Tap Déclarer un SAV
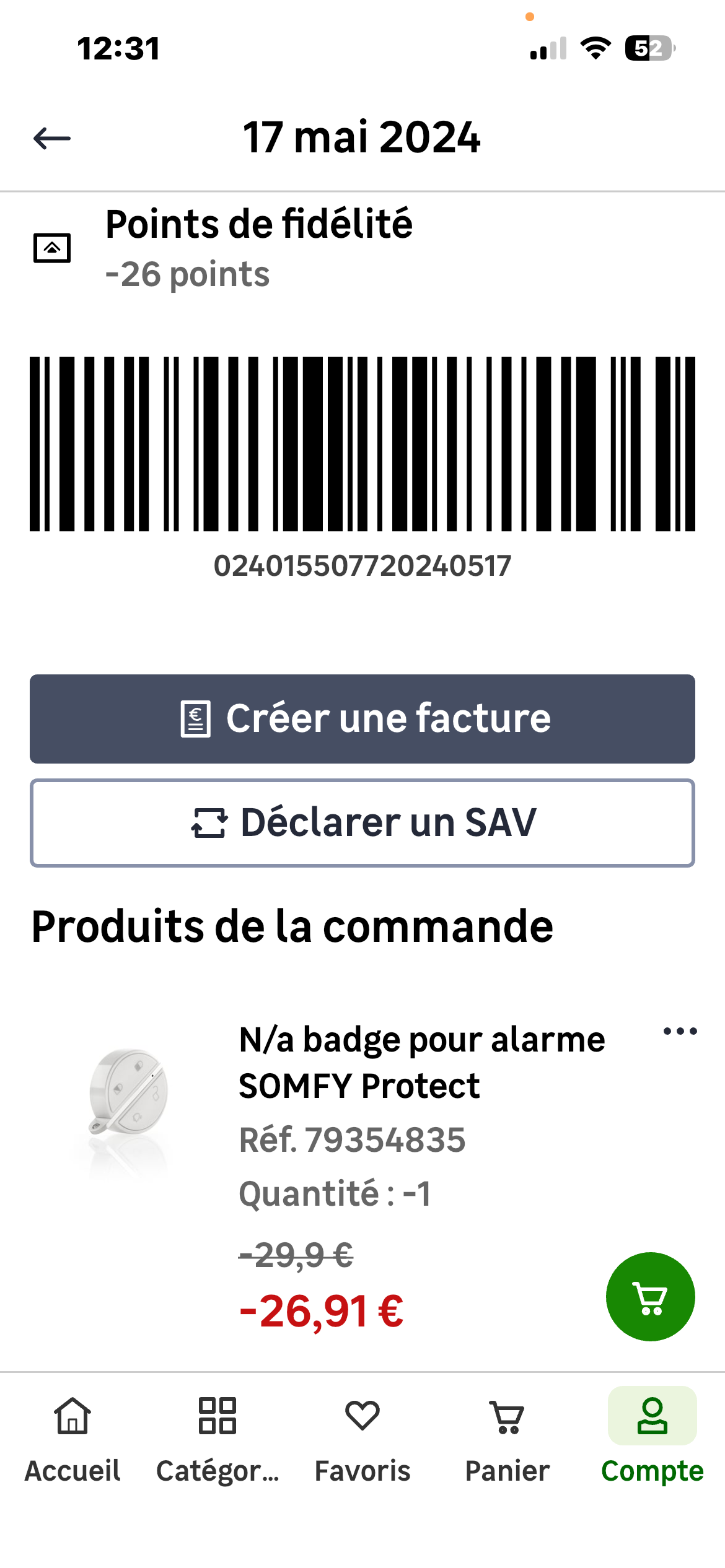This screenshot has height=1568, width=725. (362, 823)
